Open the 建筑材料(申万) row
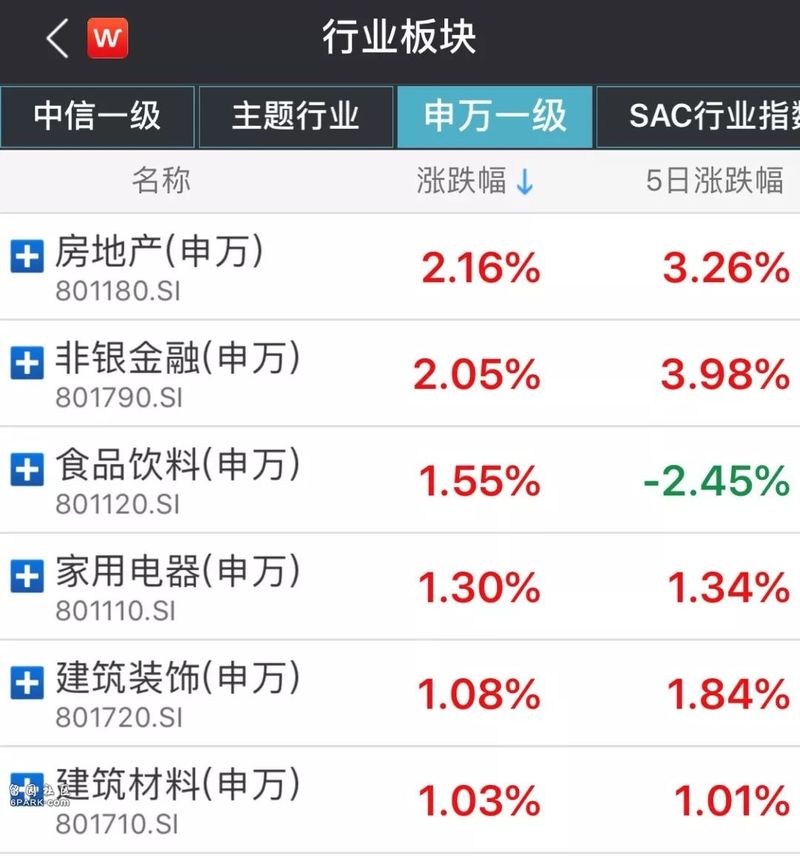 click(x=177, y=786)
